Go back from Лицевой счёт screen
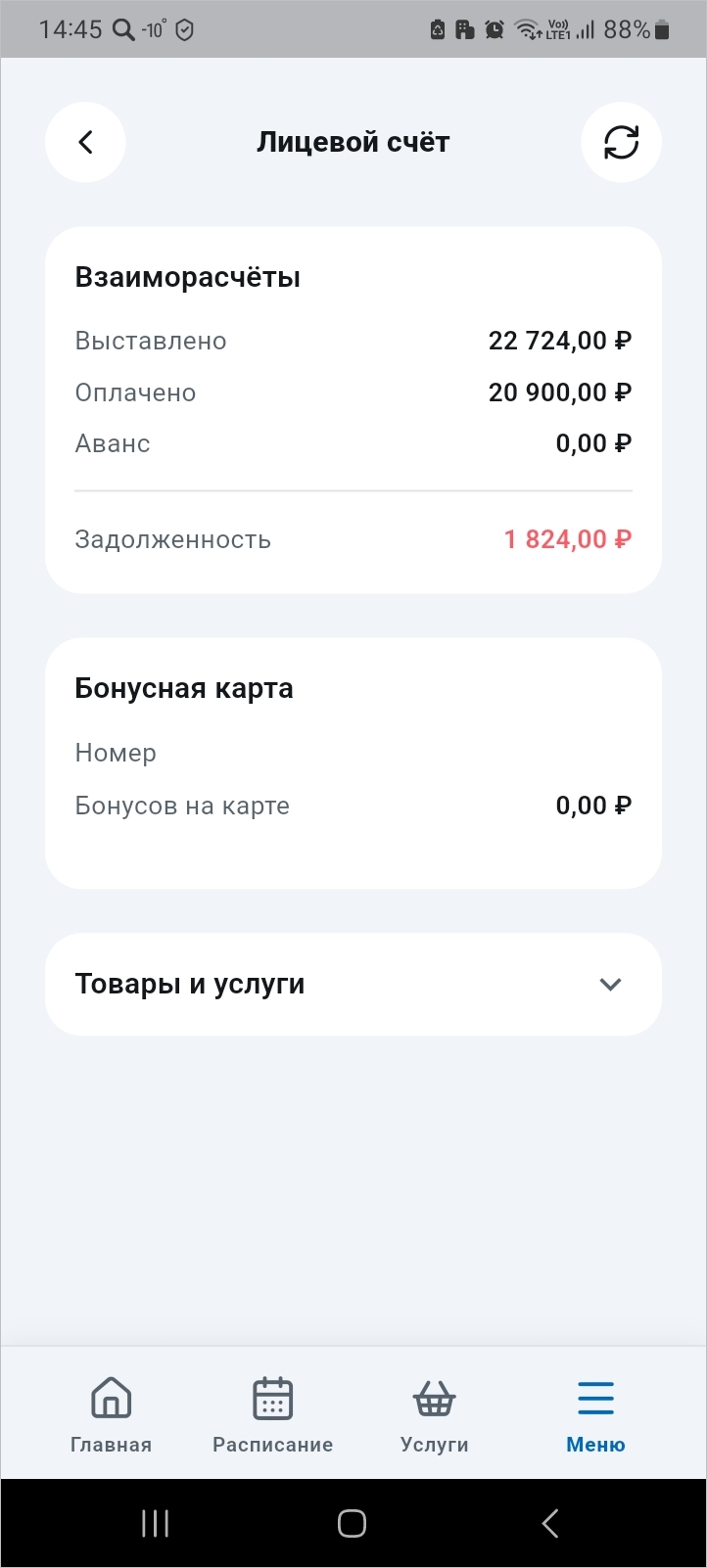The height and width of the screenshot is (1568, 707). tap(85, 143)
